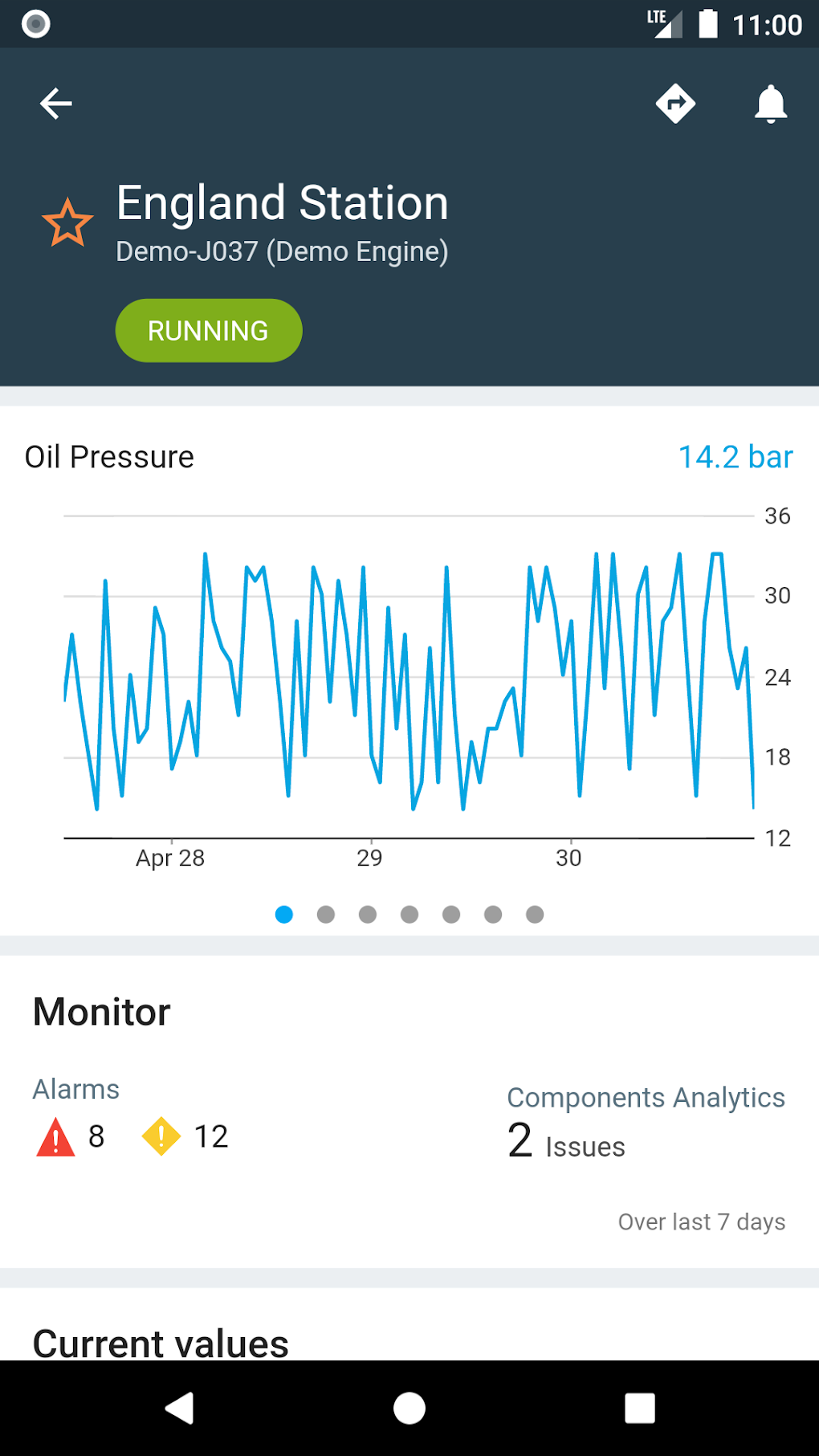The width and height of the screenshot is (819, 1456).
Task: Tap the 14.2 bar pressure reading
Action: point(735,456)
